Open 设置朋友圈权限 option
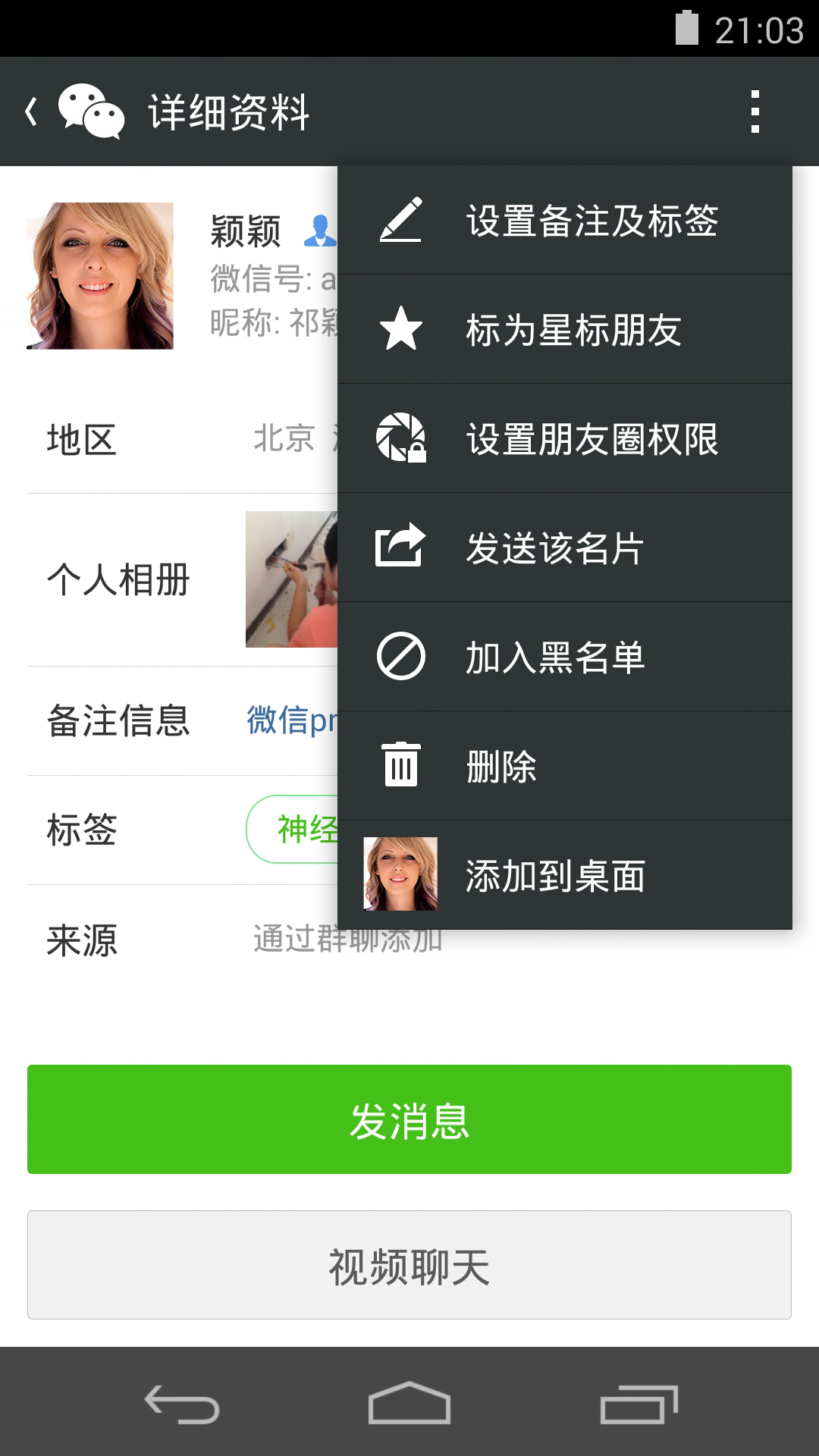This screenshot has height=1456, width=819. click(564, 439)
